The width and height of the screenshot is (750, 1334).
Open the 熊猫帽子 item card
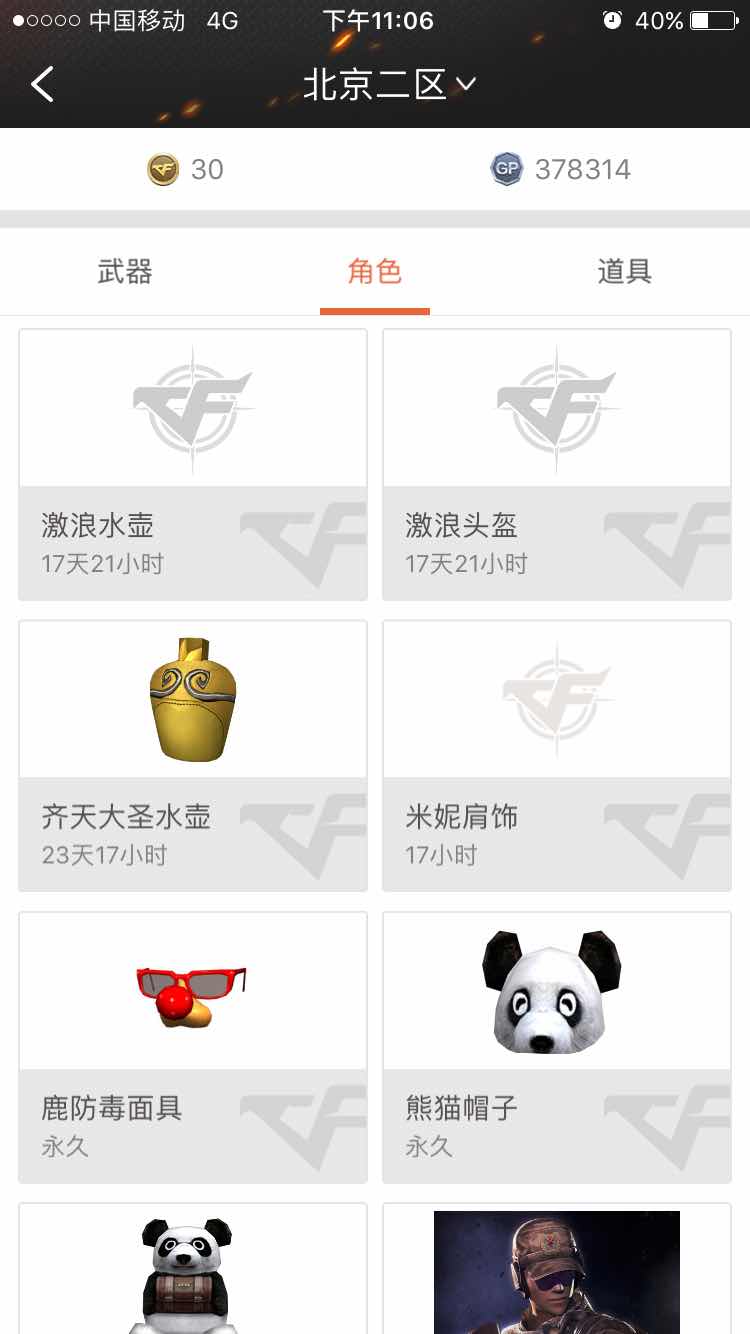click(x=557, y=1047)
